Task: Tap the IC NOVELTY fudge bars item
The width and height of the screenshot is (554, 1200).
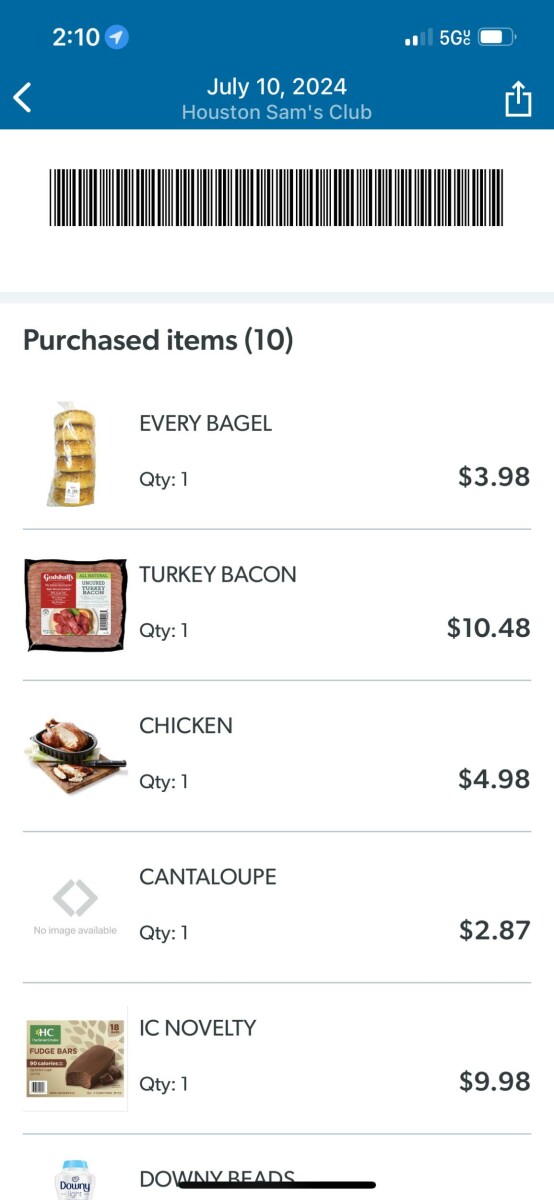Action: 277,1058
